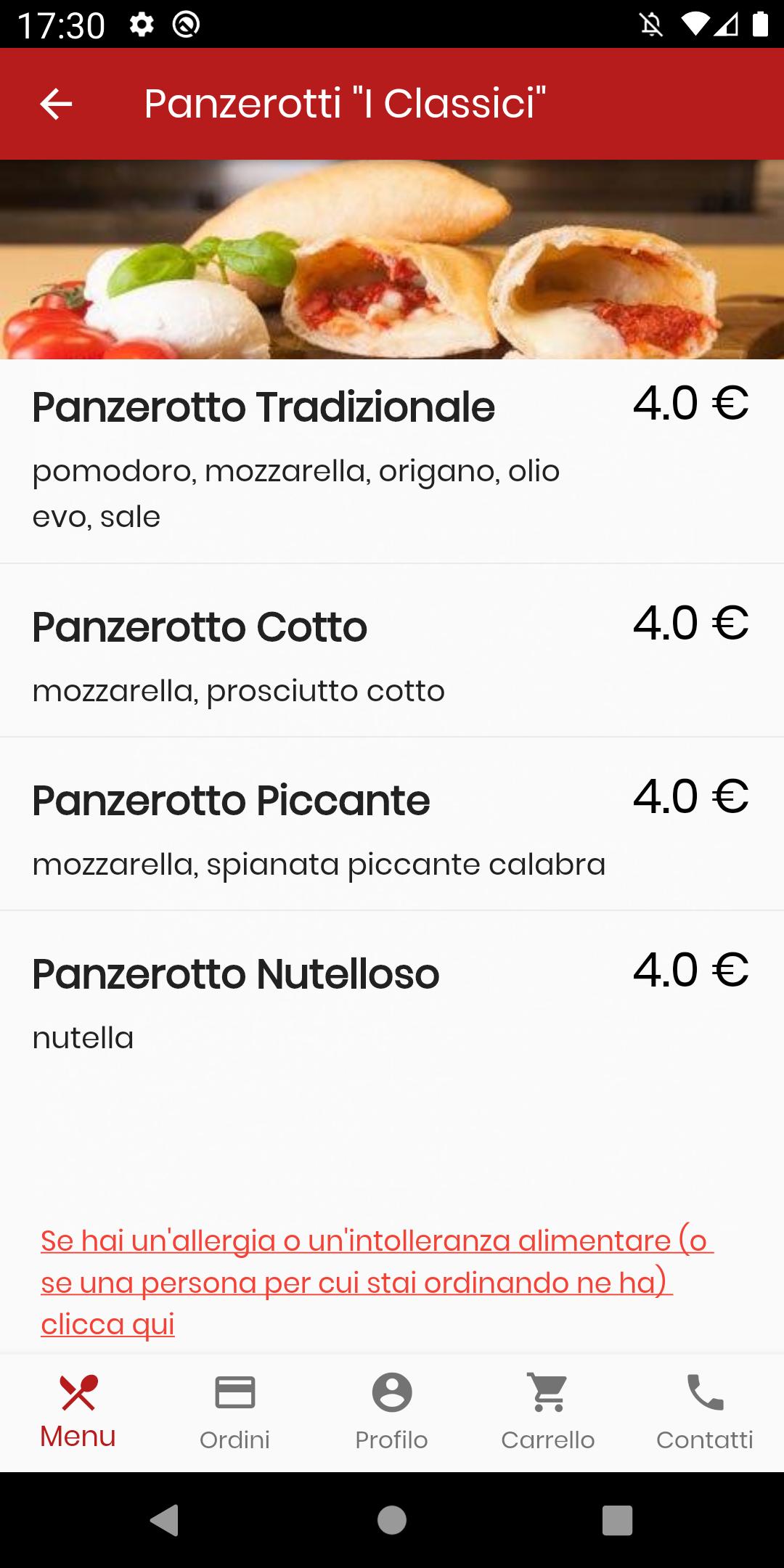784x1568 pixels.
Task: Switch to the Menu tab
Action: (x=78, y=1413)
